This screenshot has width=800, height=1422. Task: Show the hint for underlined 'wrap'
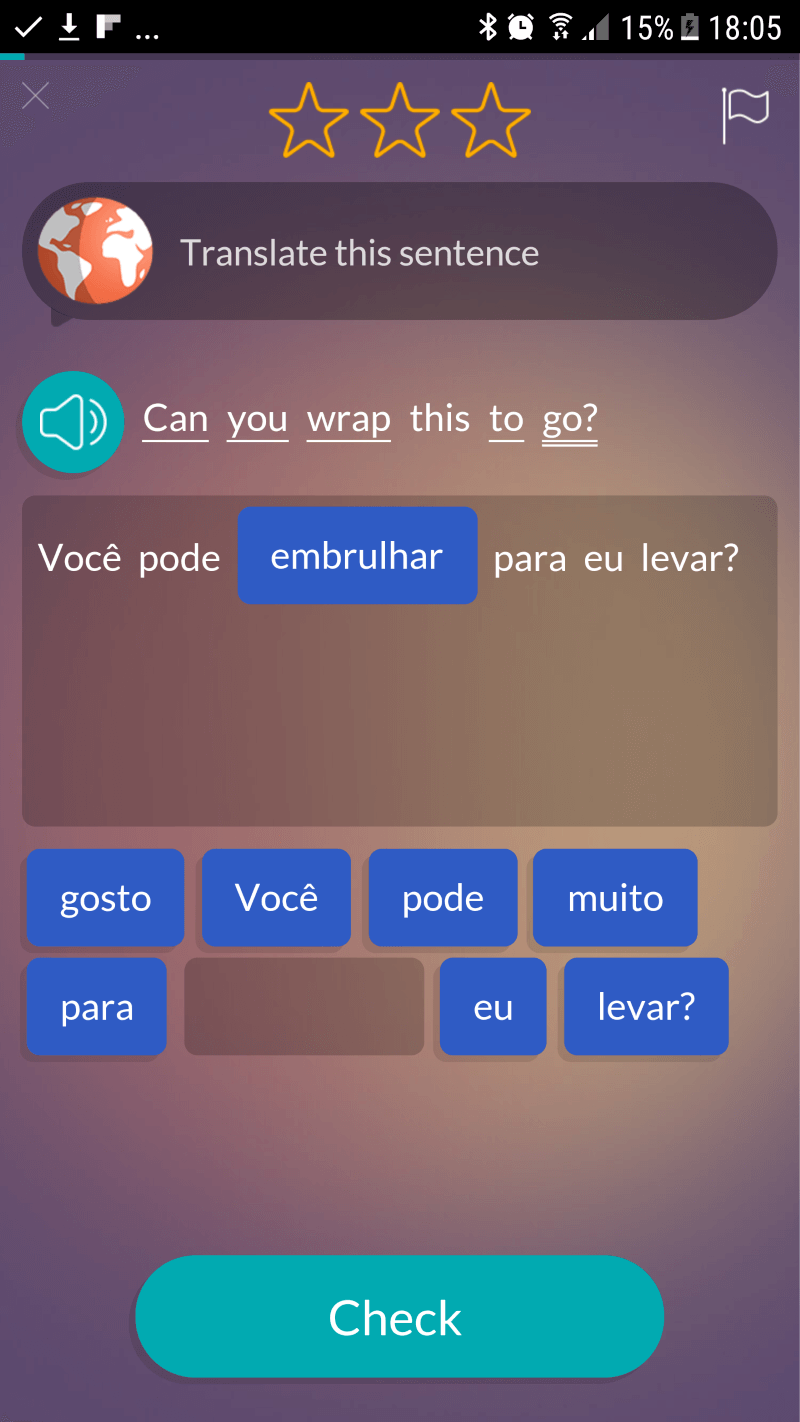pyautogui.click(x=348, y=419)
